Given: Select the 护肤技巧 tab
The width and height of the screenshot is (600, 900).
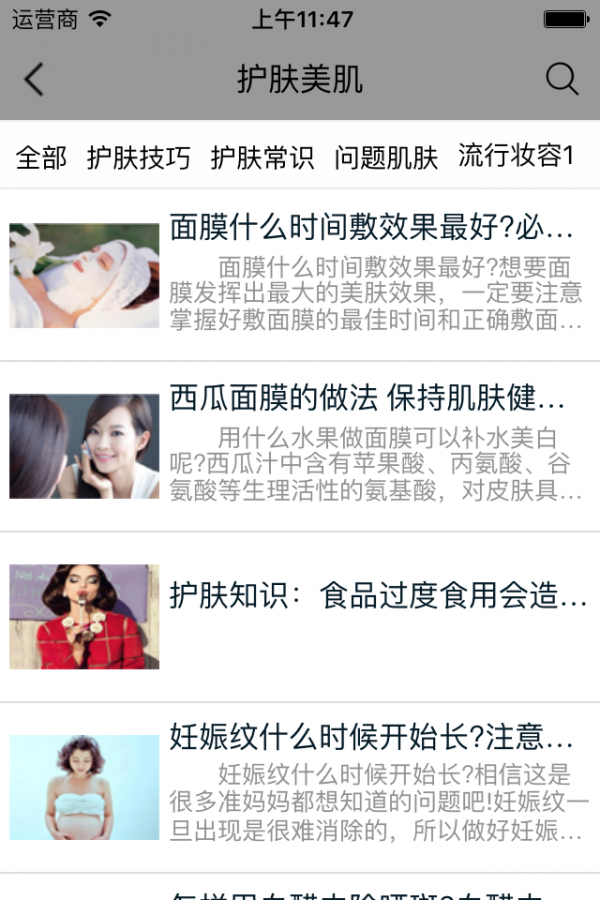Looking at the screenshot, I should coord(138,157).
